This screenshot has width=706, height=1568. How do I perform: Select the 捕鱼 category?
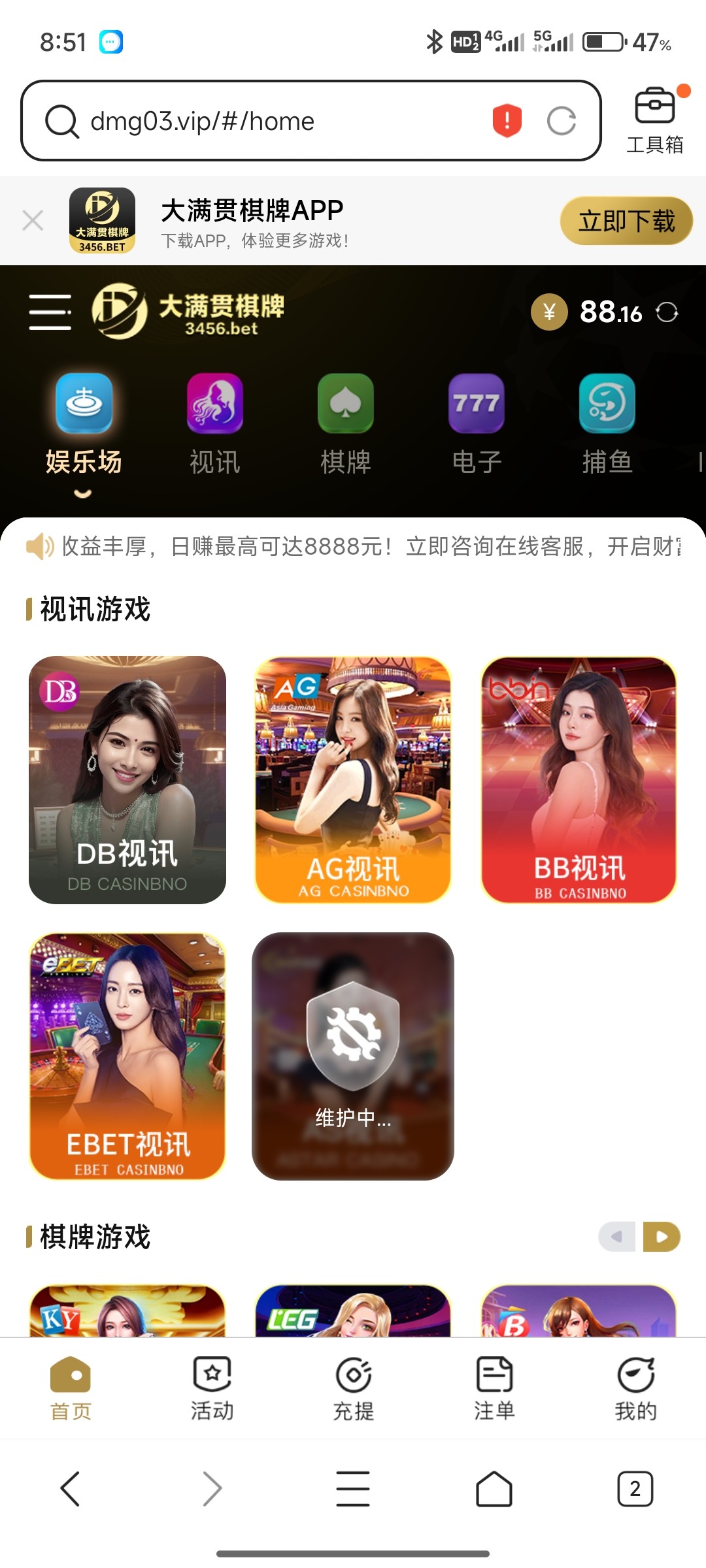point(607,423)
